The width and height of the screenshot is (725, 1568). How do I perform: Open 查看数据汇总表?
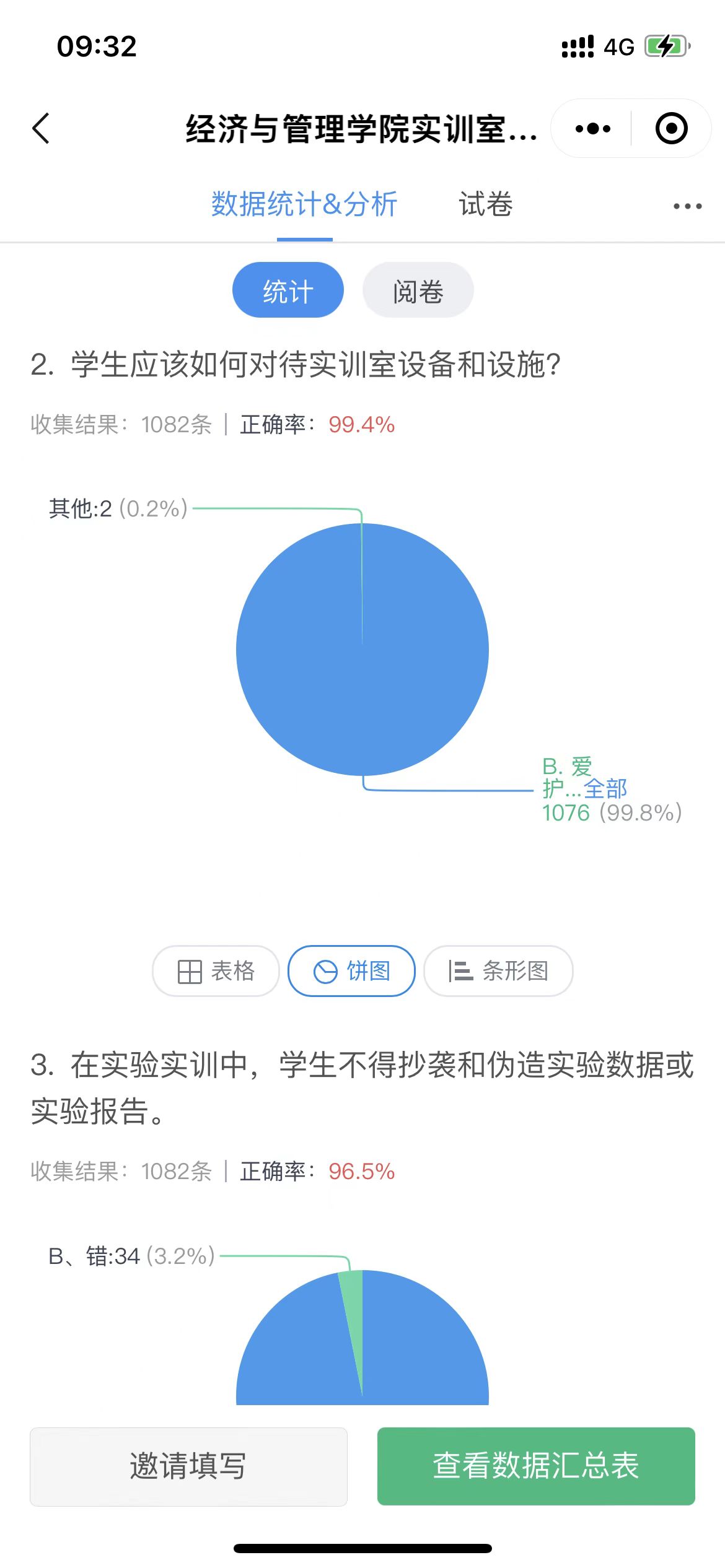point(536,1466)
